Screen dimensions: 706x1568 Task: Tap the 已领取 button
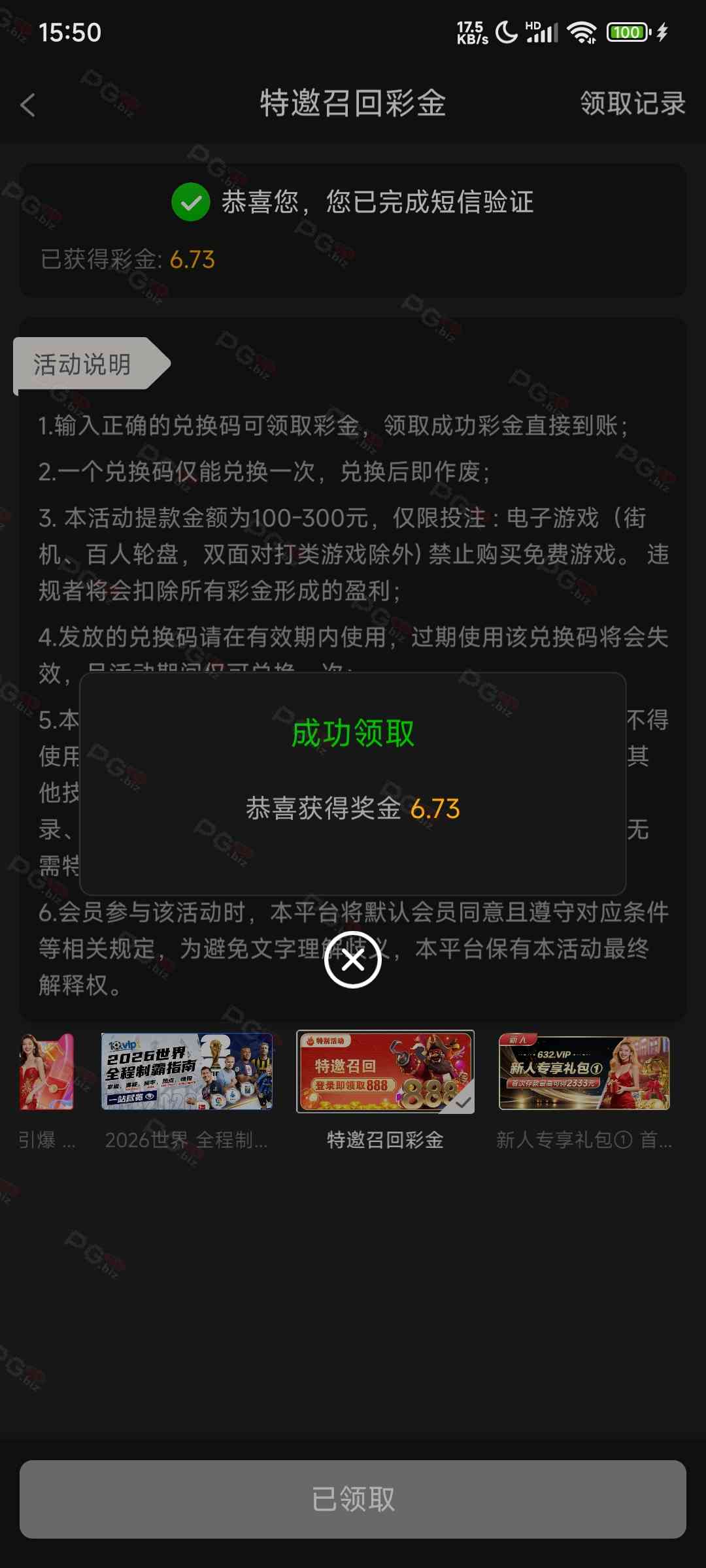click(353, 1499)
